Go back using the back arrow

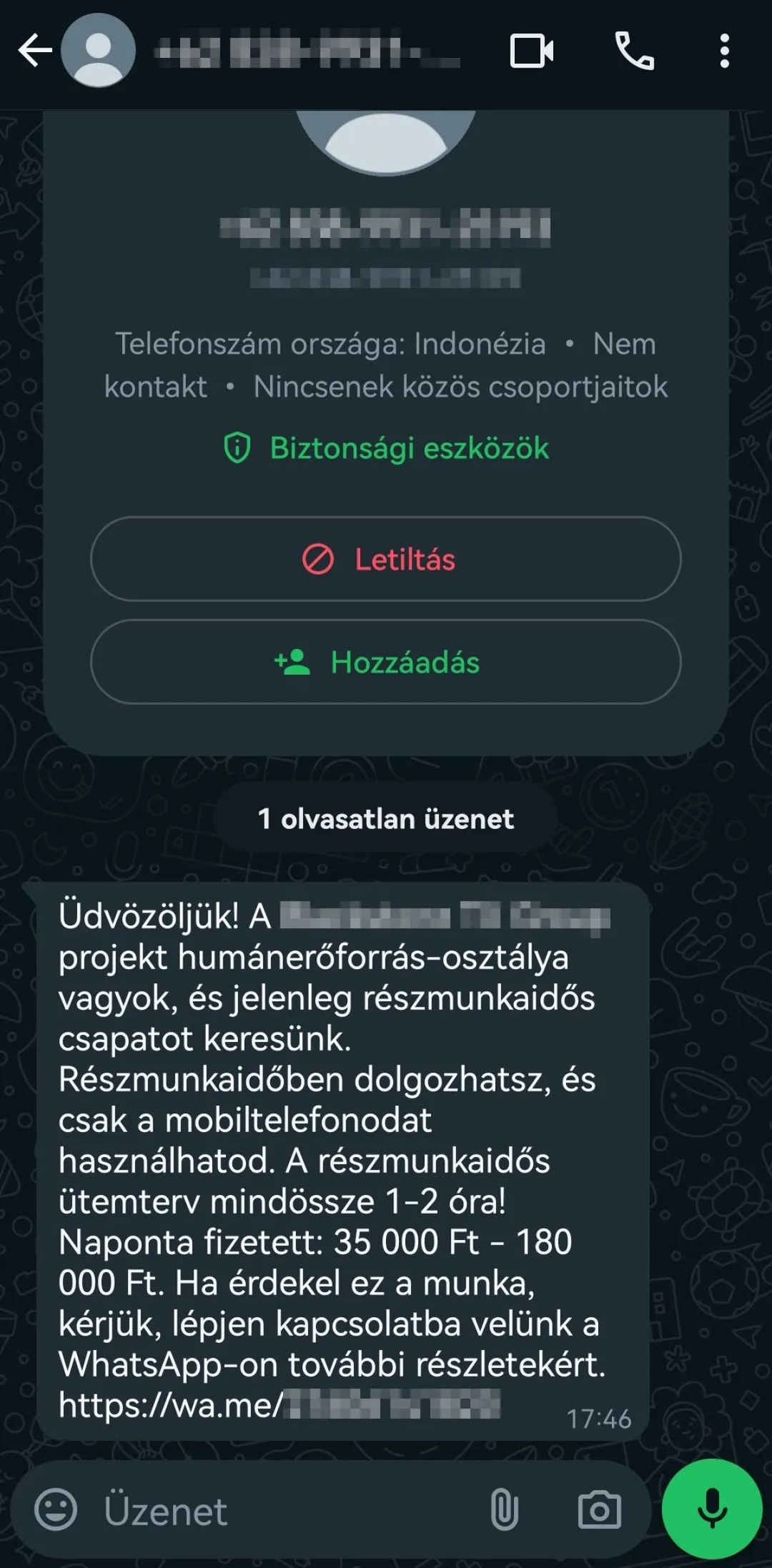pyautogui.click(x=32, y=50)
